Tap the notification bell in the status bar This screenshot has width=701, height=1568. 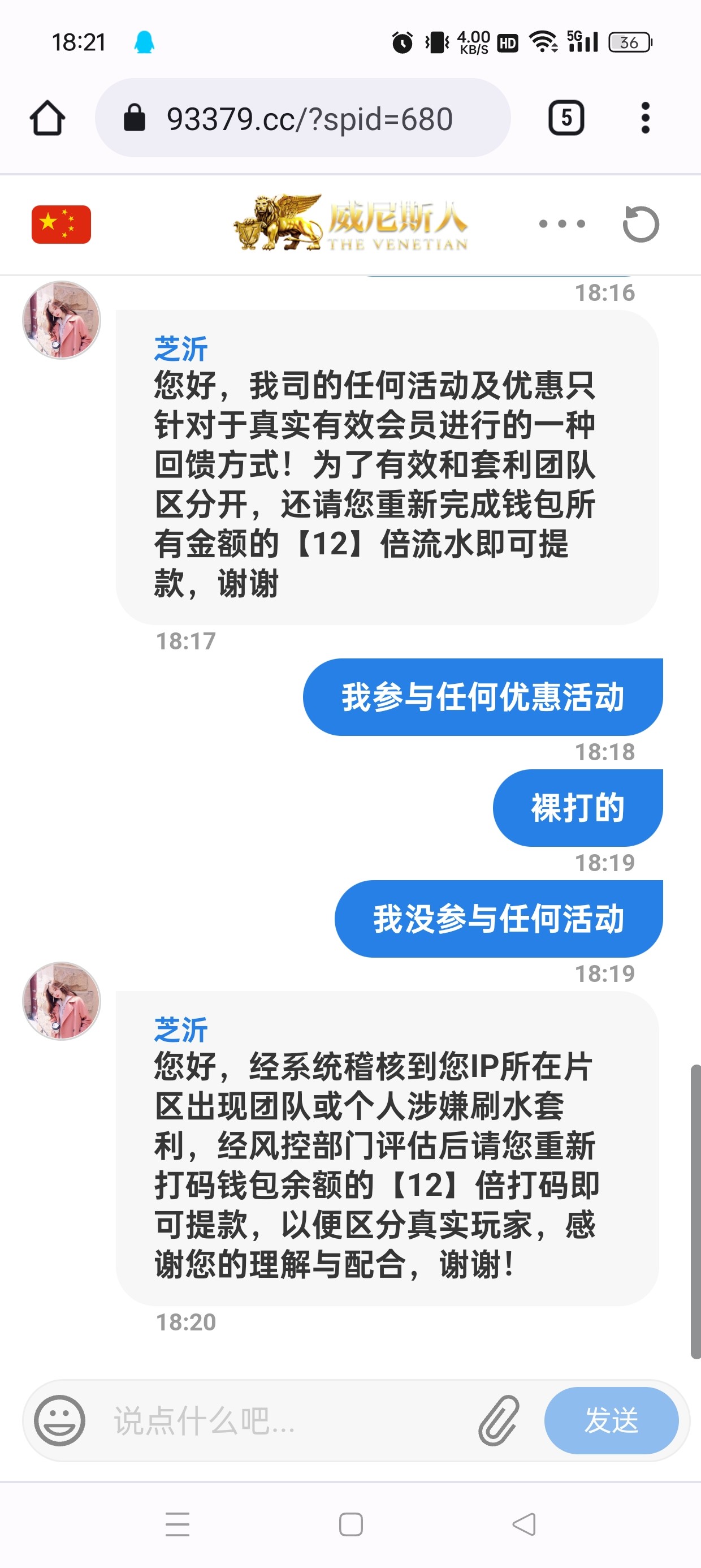(144, 41)
